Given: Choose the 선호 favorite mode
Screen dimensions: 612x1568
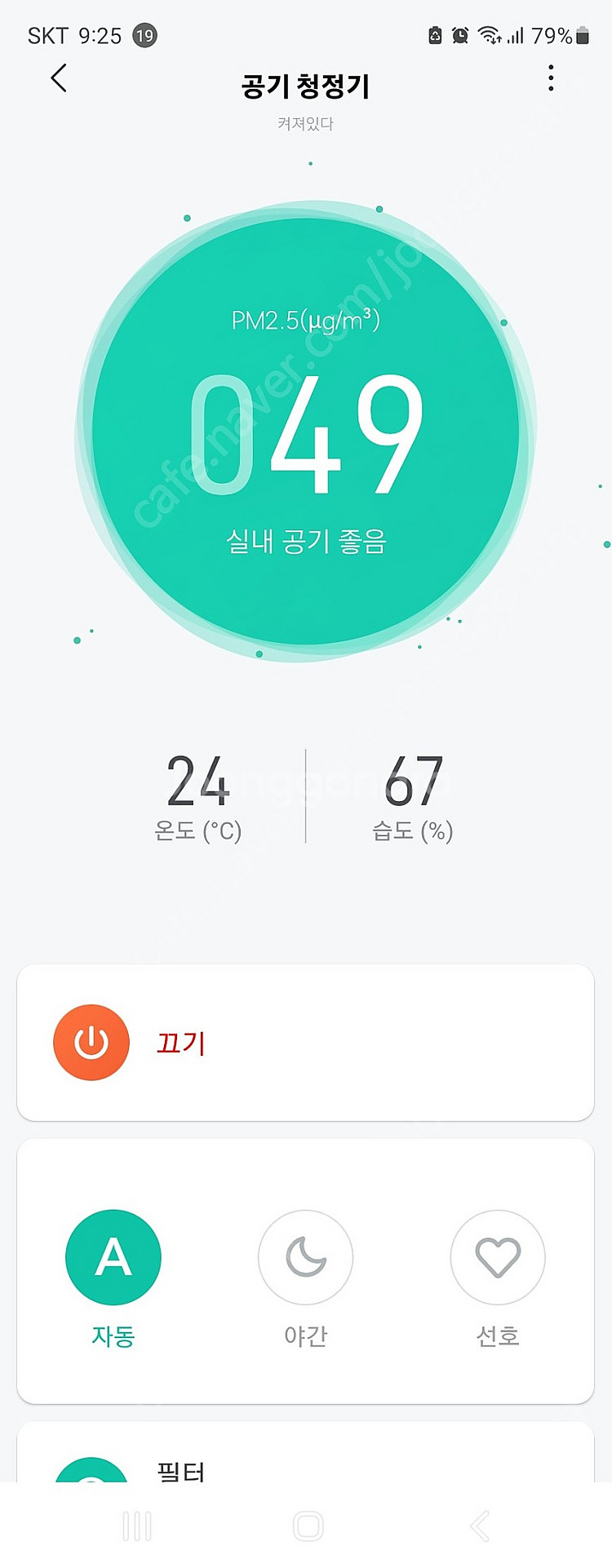Looking at the screenshot, I should [498, 1257].
